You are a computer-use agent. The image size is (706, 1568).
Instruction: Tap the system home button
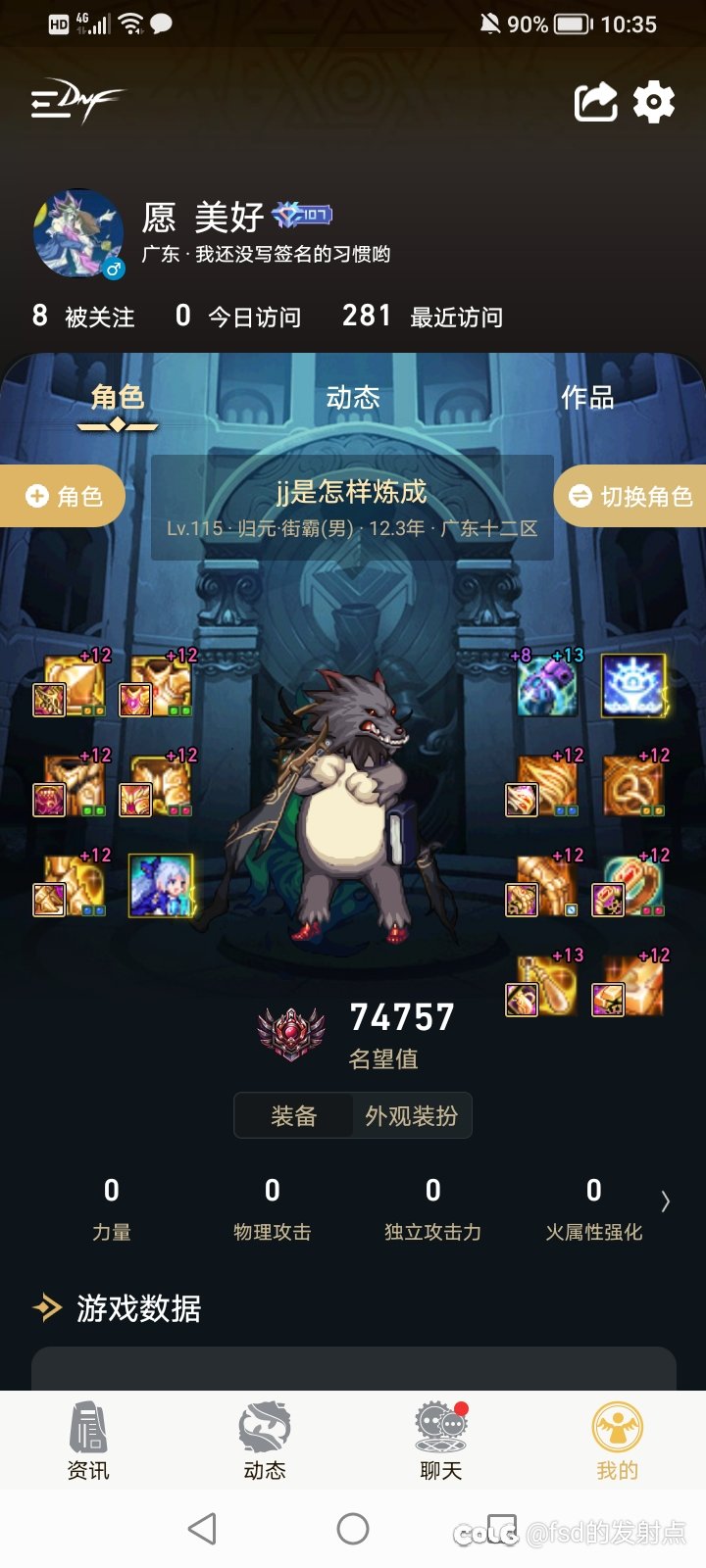[x=353, y=1529]
